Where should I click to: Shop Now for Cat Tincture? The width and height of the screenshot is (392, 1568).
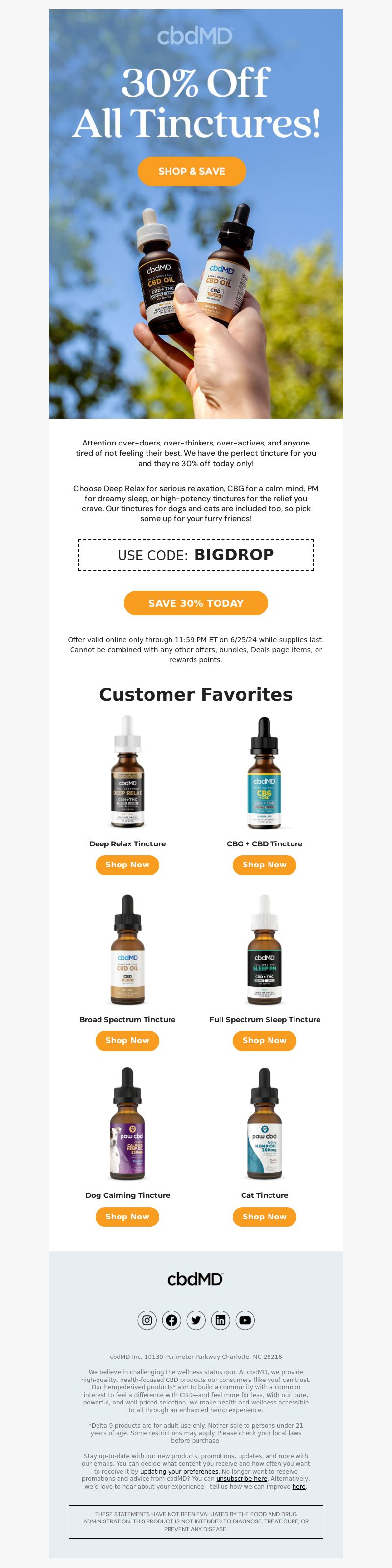tap(264, 1216)
